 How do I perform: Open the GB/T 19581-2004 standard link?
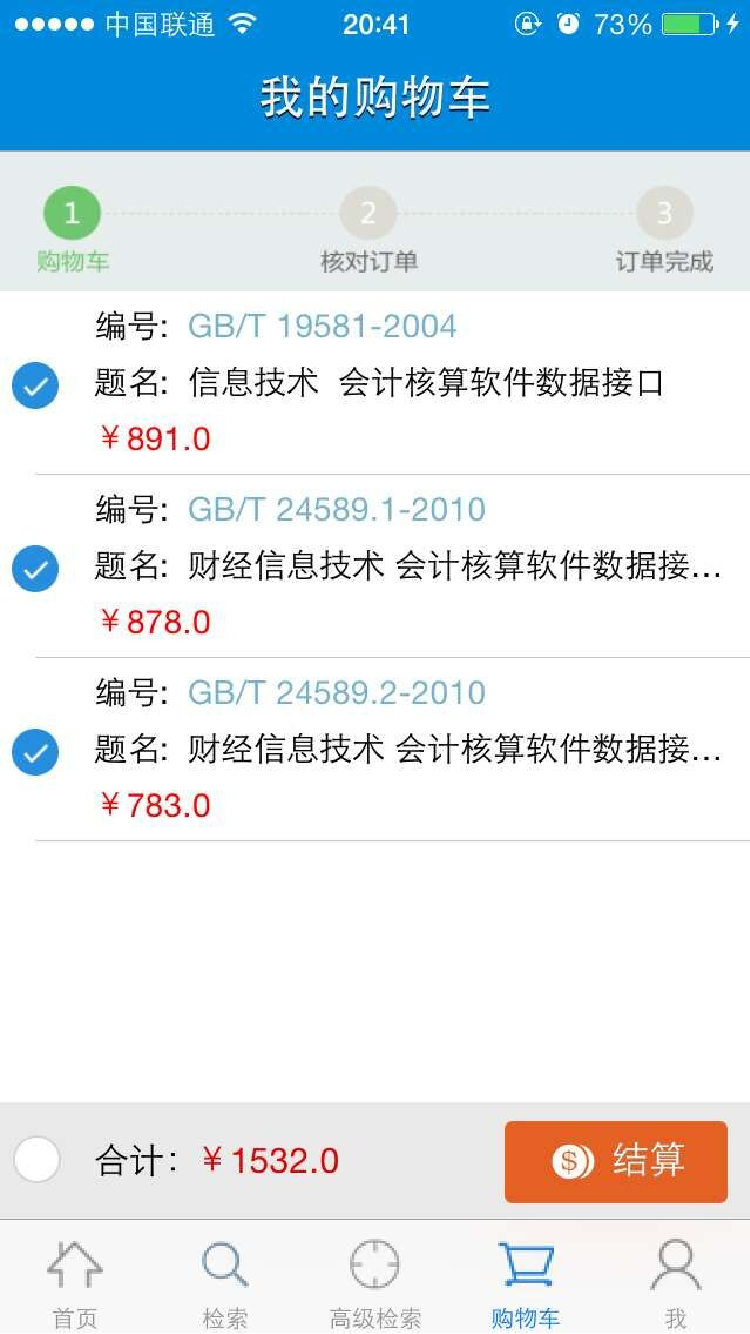click(x=322, y=326)
